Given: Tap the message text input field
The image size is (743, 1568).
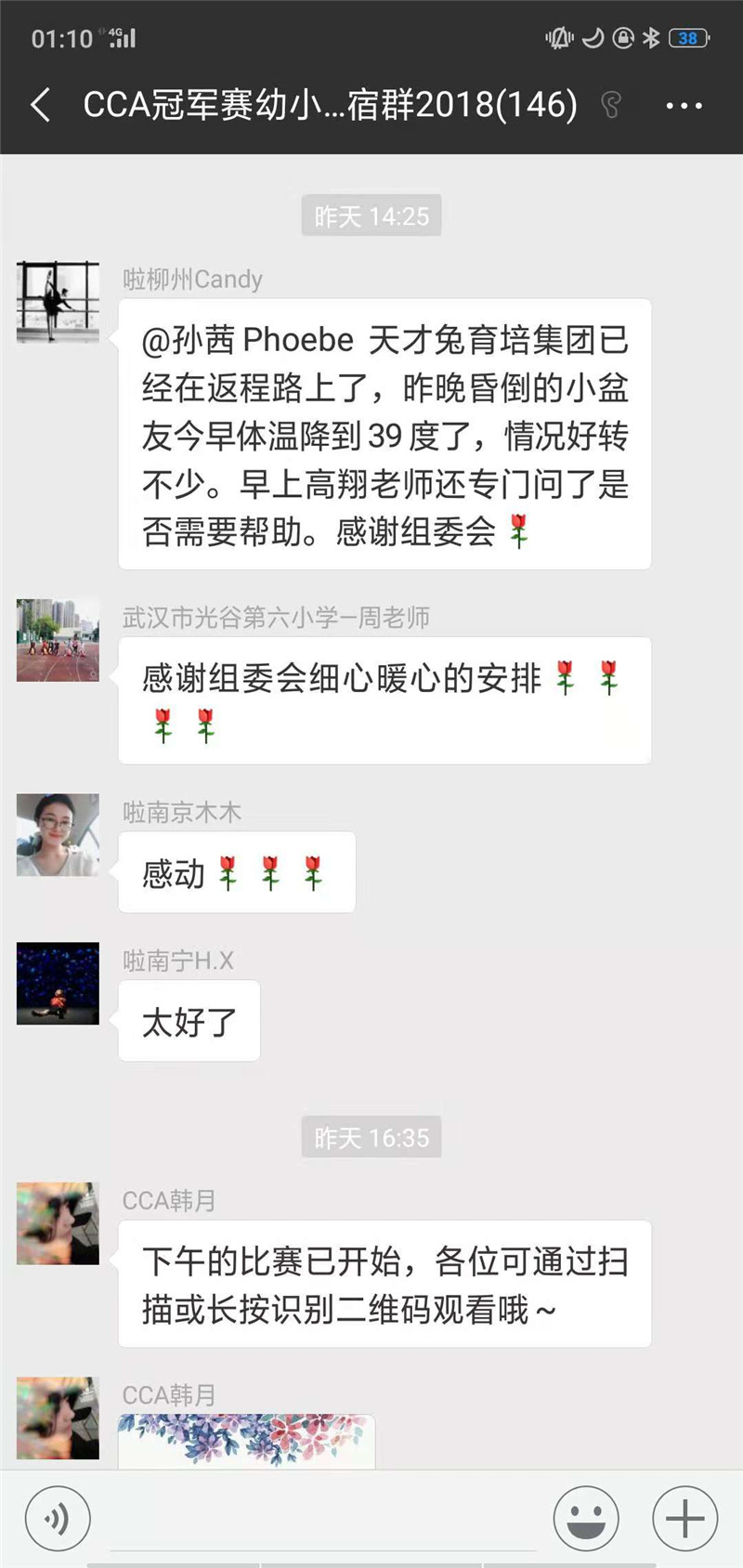Looking at the screenshot, I should tap(323, 1519).
